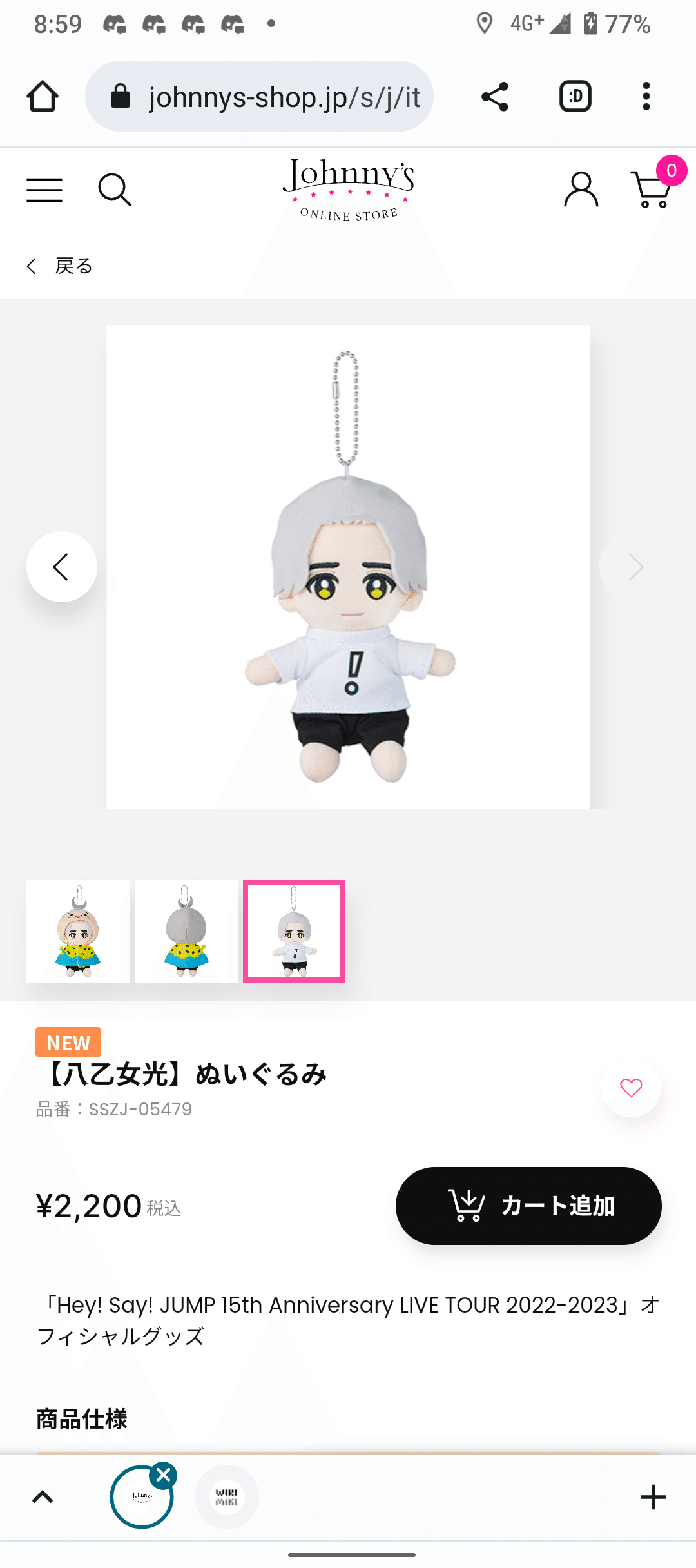The height and width of the screenshot is (1568, 696).
Task: Open the browser overflow menu
Action: click(x=646, y=97)
